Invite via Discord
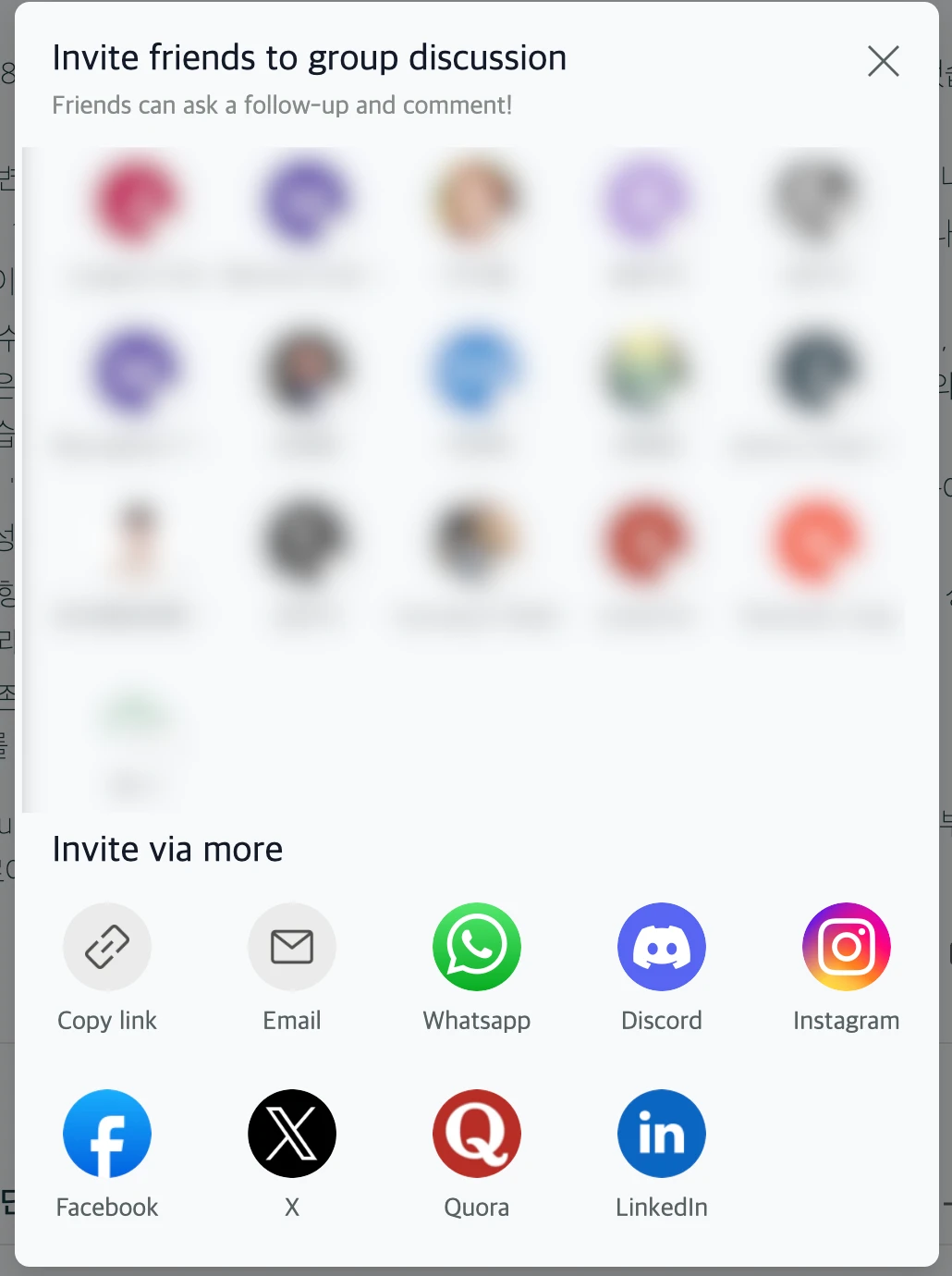Image resolution: width=952 pixels, height=1276 pixels. click(x=662, y=947)
